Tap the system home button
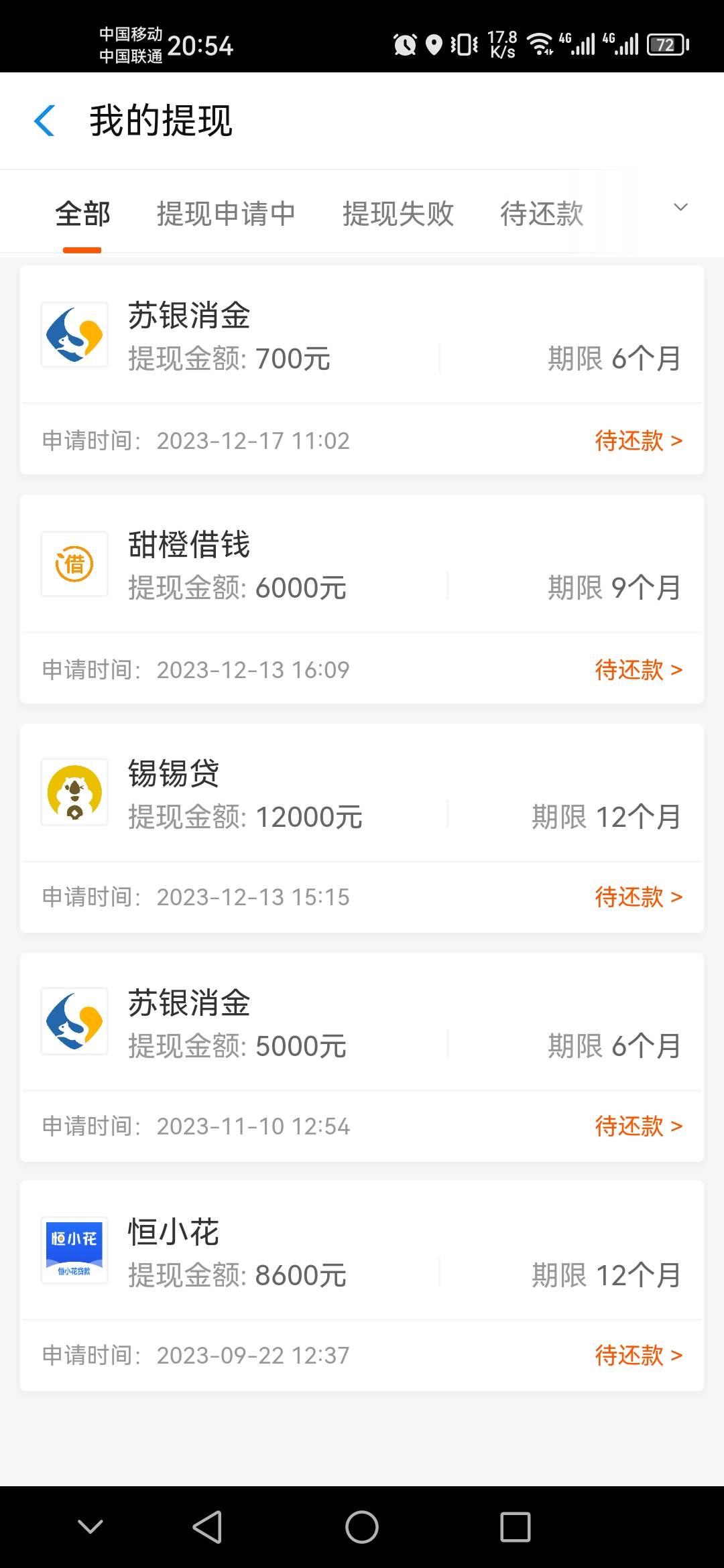 coord(362,1527)
